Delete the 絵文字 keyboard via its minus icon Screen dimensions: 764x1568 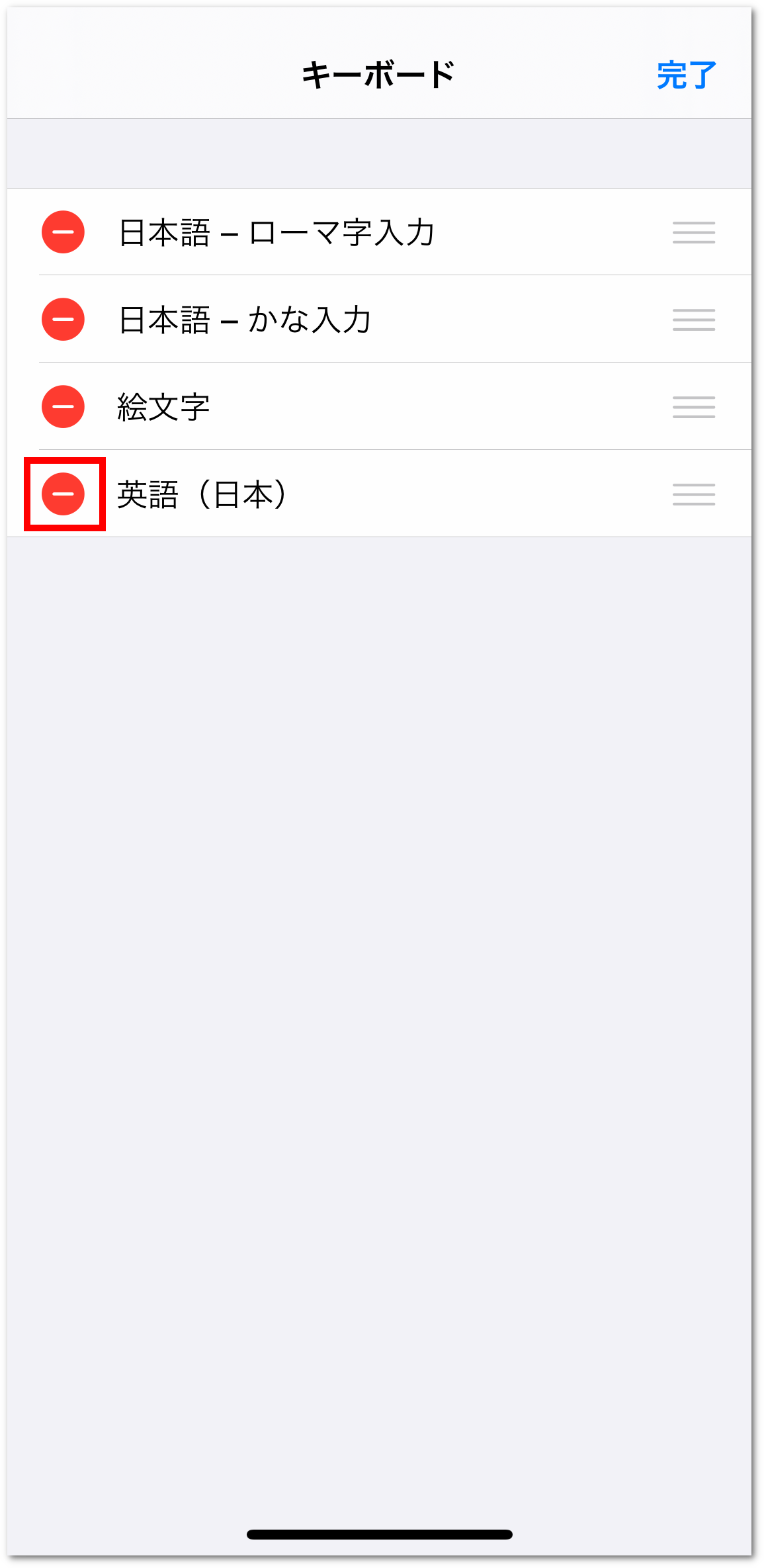(x=63, y=407)
